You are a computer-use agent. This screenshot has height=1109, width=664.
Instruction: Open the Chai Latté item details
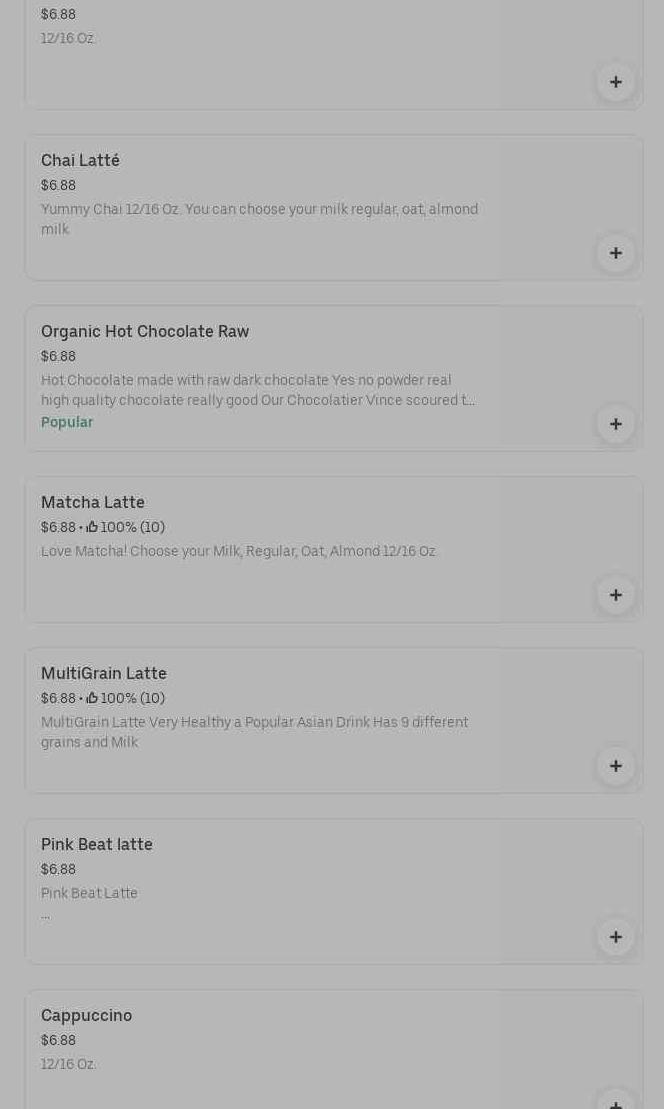tap(260, 200)
